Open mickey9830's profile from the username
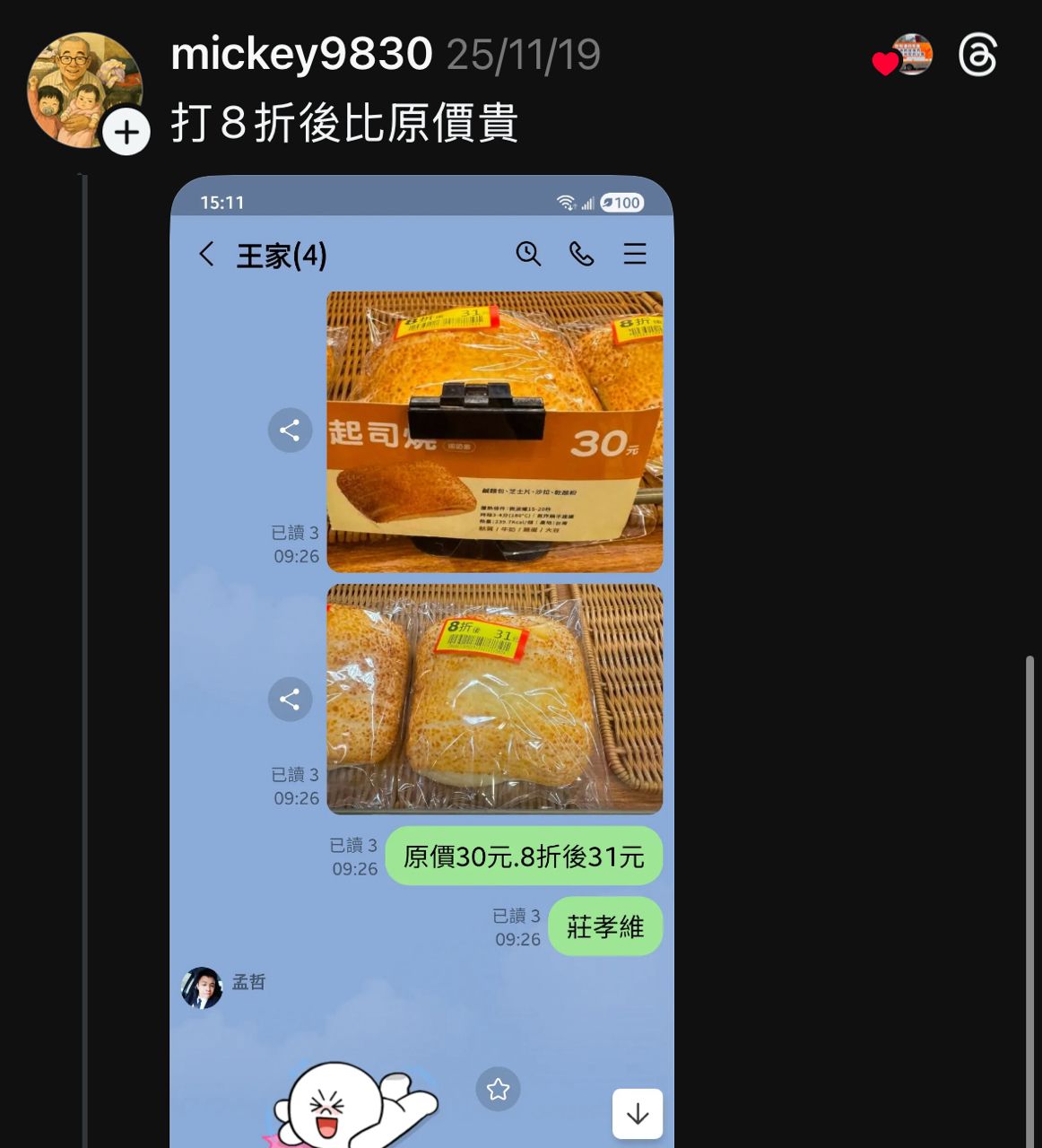The width and height of the screenshot is (1042, 1148). 301,54
